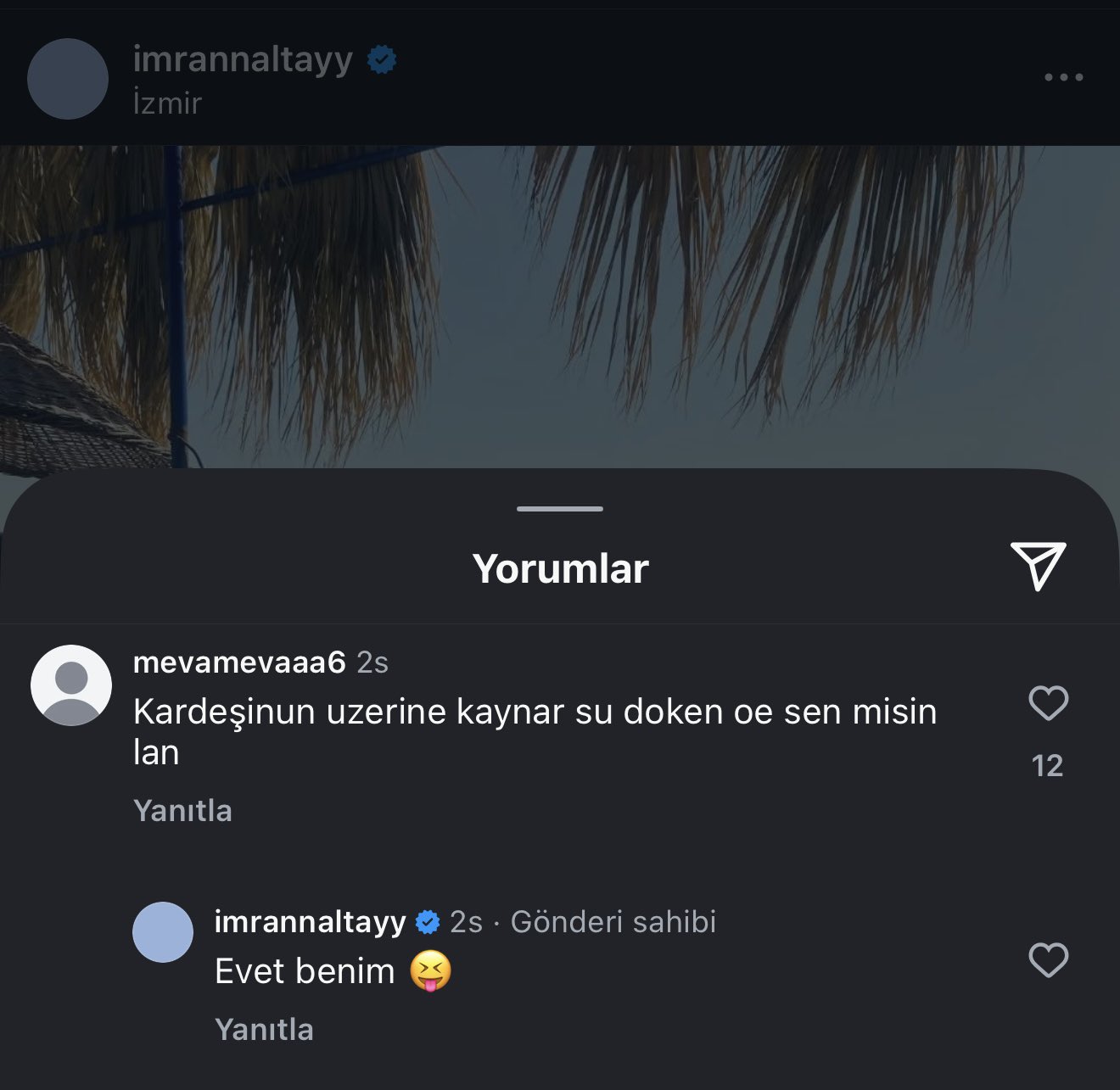Image resolution: width=1120 pixels, height=1090 pixels.
Task: Like mevamevaaa6's comment
Action: [x=1048, y=703]
